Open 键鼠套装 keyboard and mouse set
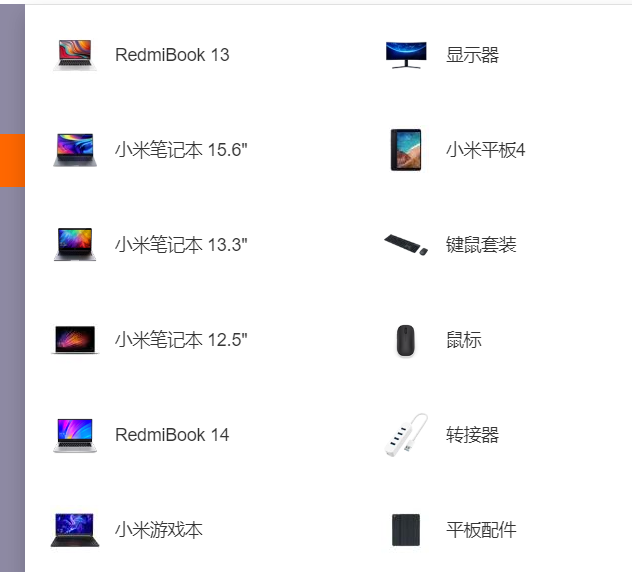 point(480,245)
